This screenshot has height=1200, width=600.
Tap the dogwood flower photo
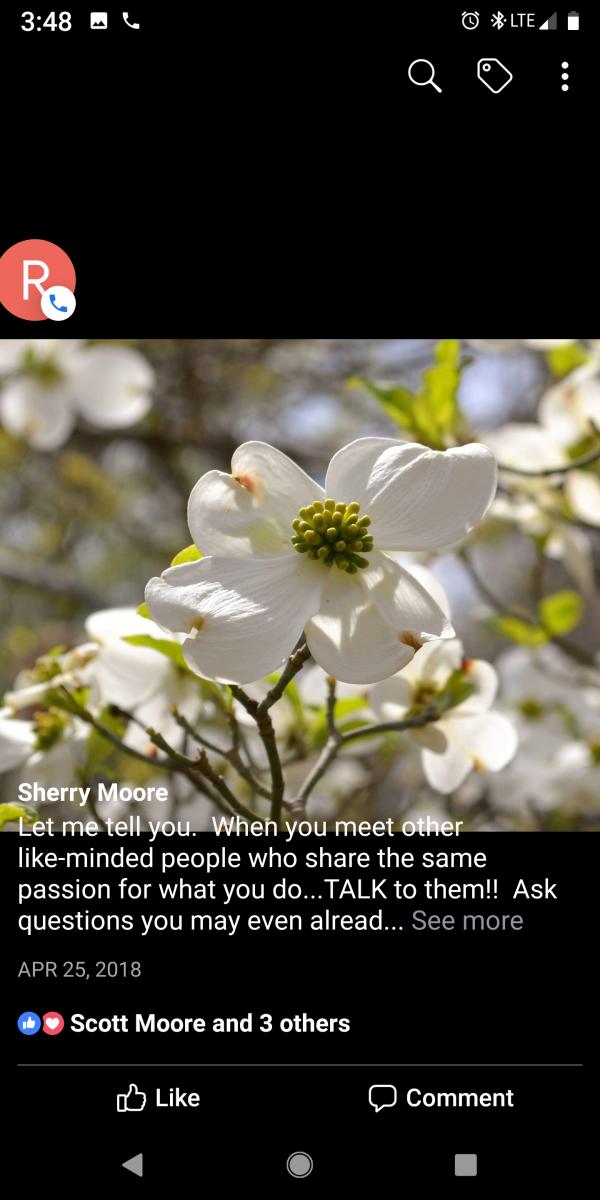(x=320, y=560)
